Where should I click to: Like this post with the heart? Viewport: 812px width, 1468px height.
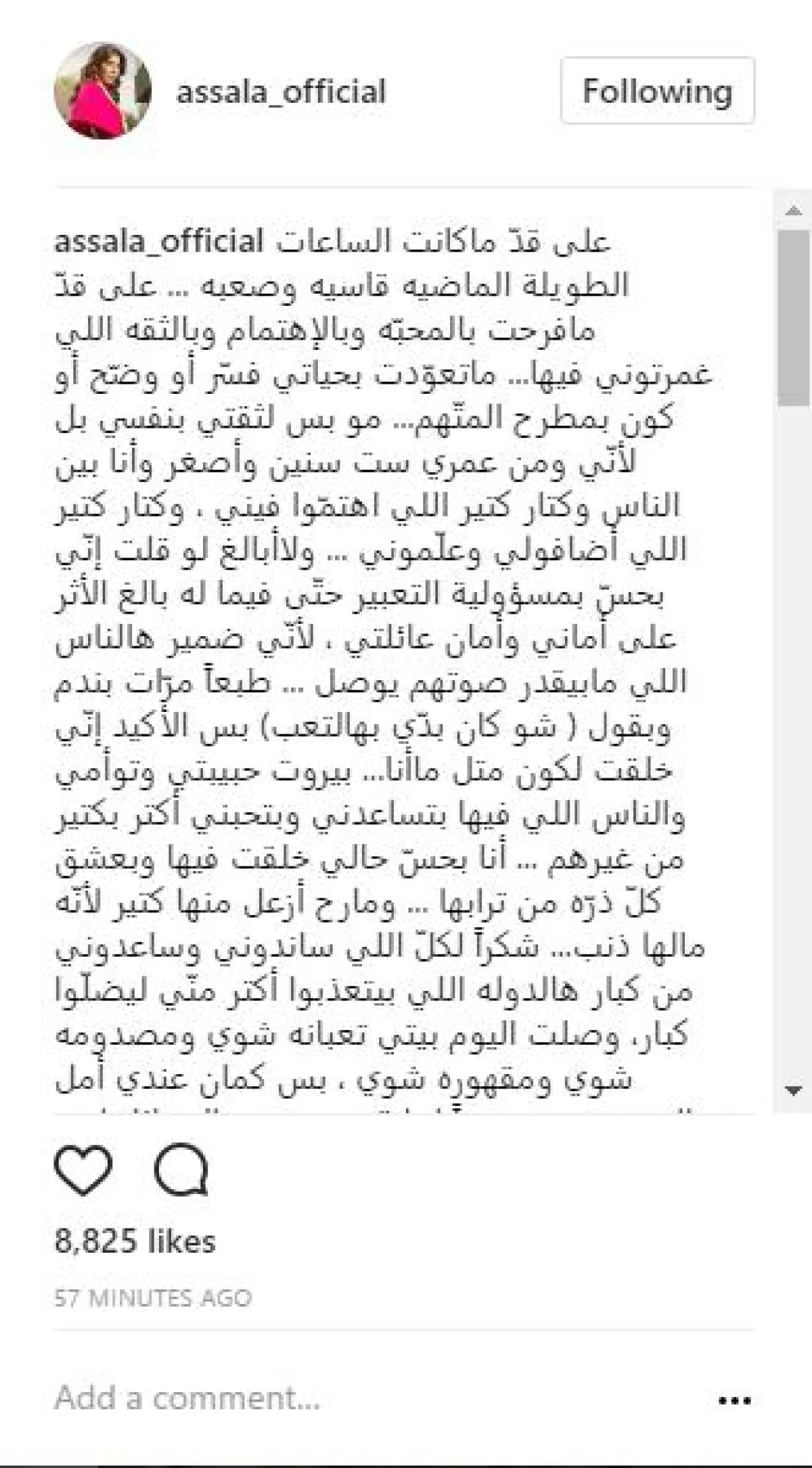(x=83, y=1170)
